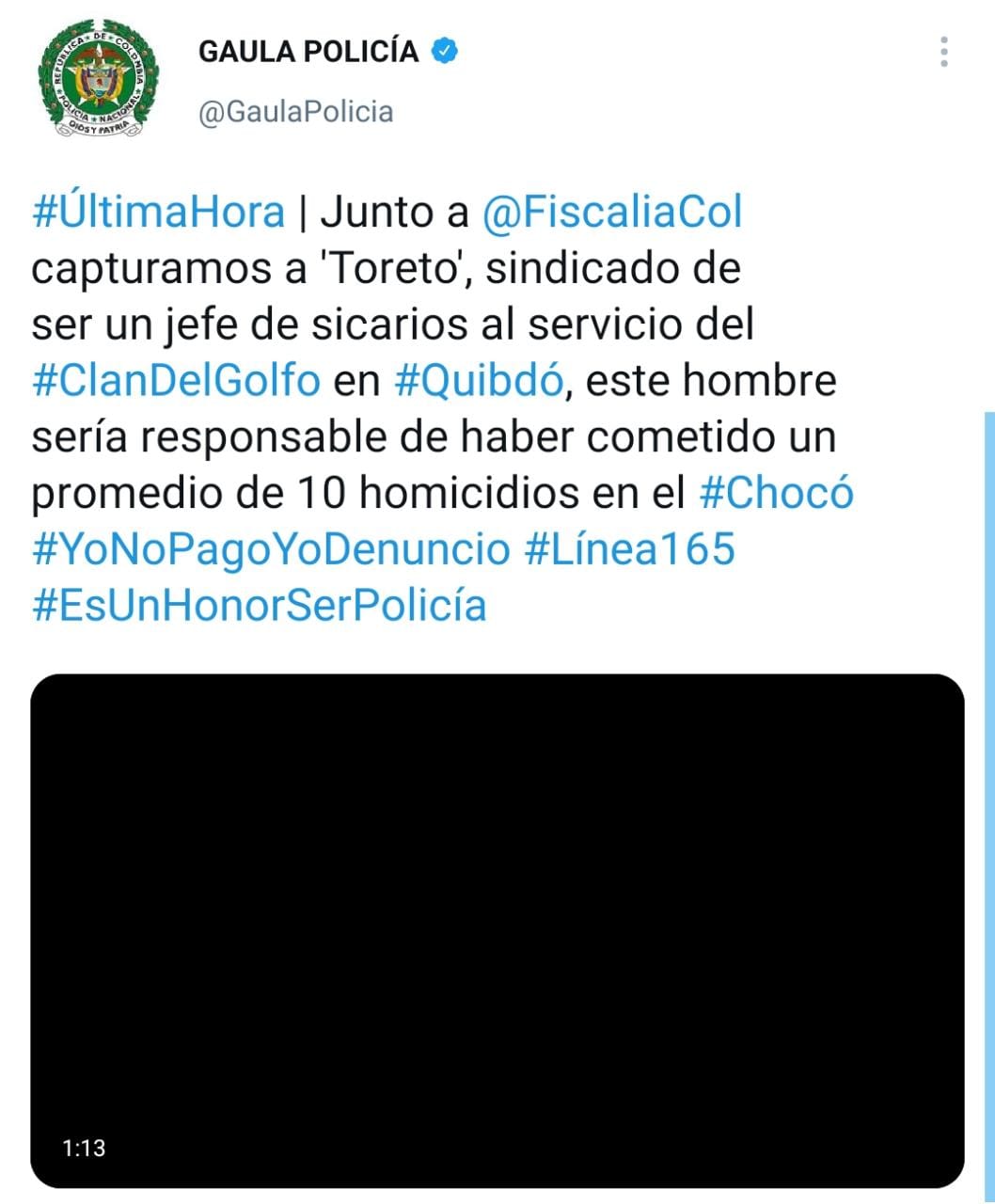The height and width of the screenshot is (1204, 995).
Task: Open the #Línea165 hashtag
Action: pyautogui.click(x=629, y=549)
